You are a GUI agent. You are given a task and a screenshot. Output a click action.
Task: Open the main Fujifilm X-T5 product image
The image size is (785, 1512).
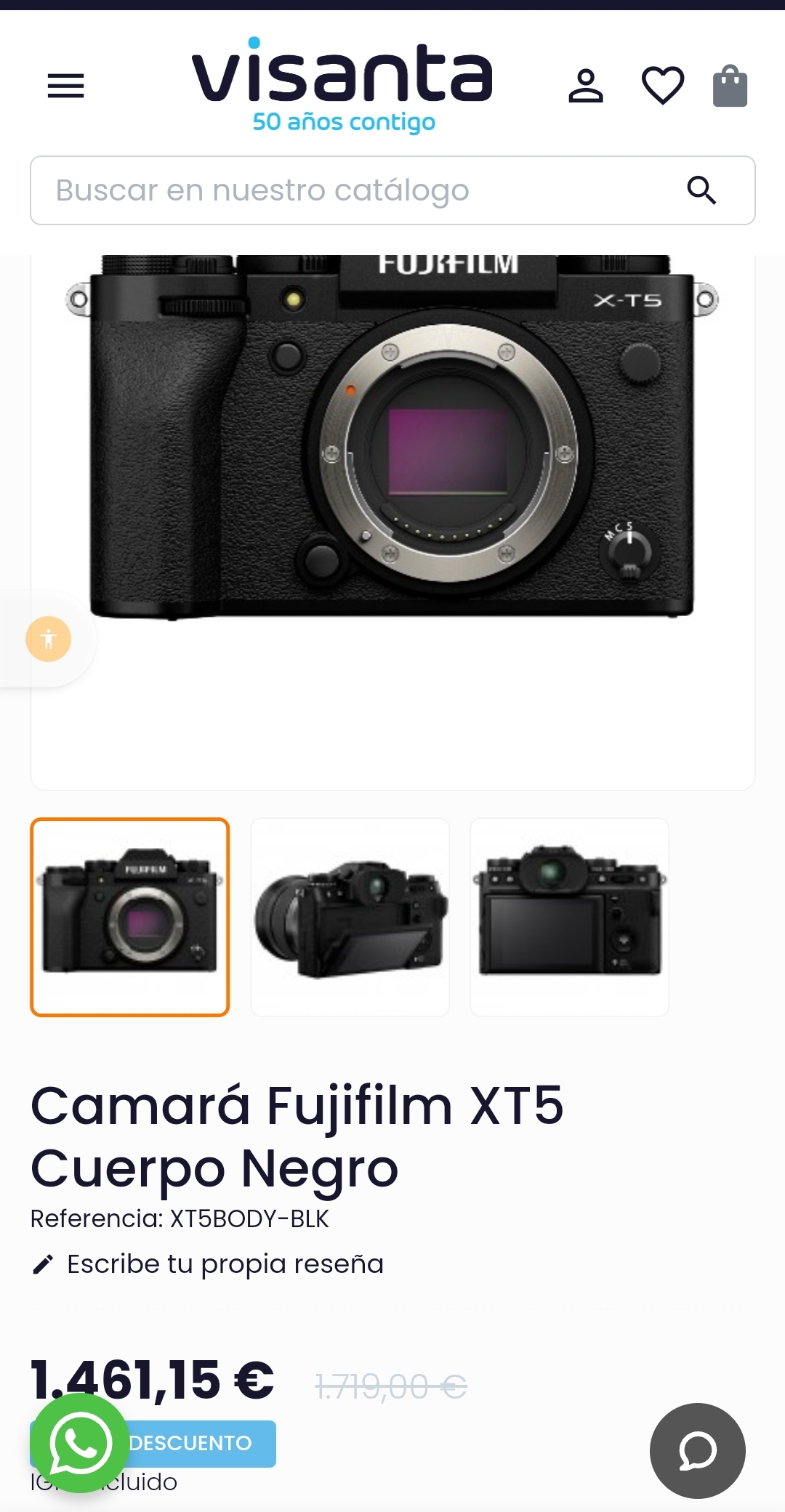(x=392, y=450)
